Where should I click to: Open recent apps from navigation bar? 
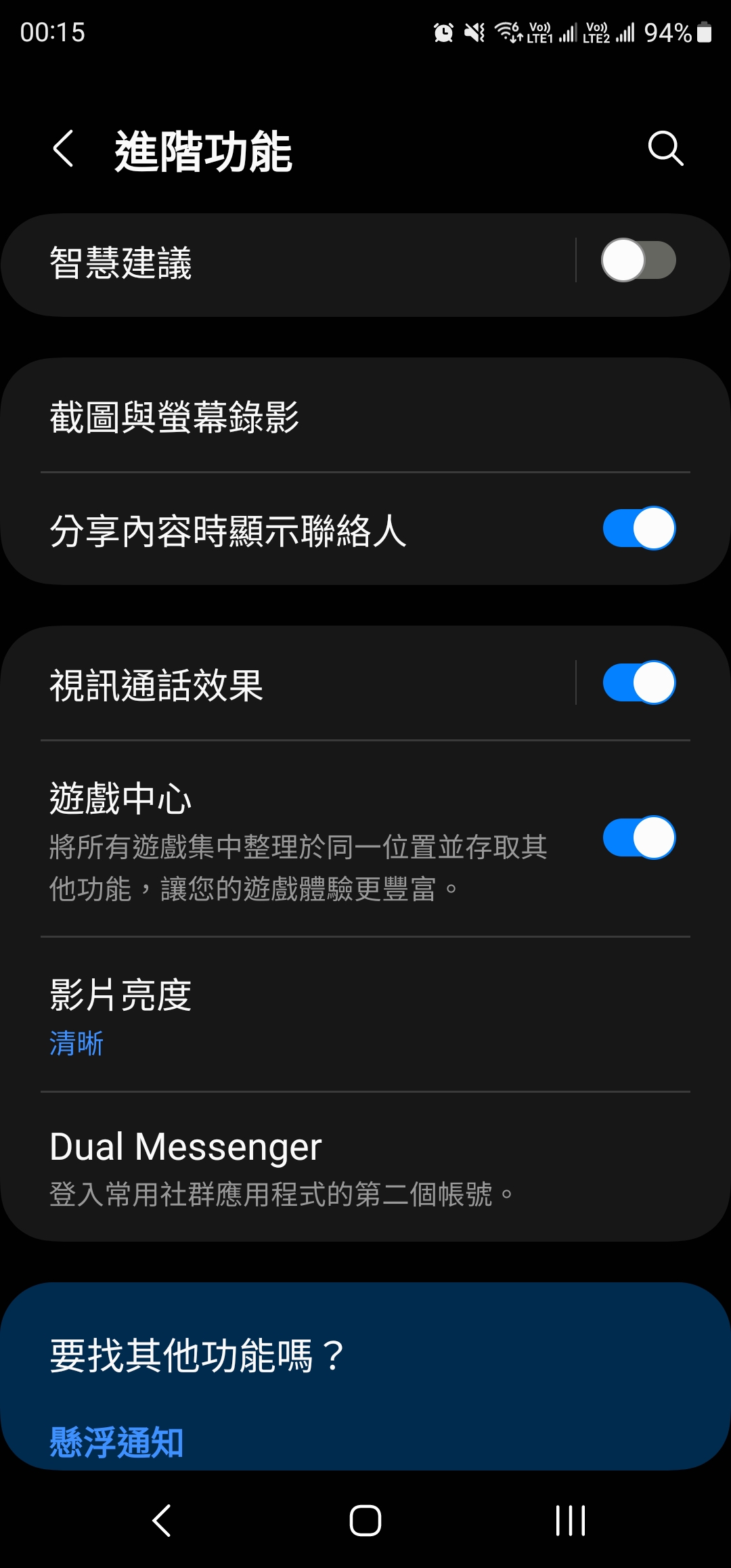[x=570, y=1521]
